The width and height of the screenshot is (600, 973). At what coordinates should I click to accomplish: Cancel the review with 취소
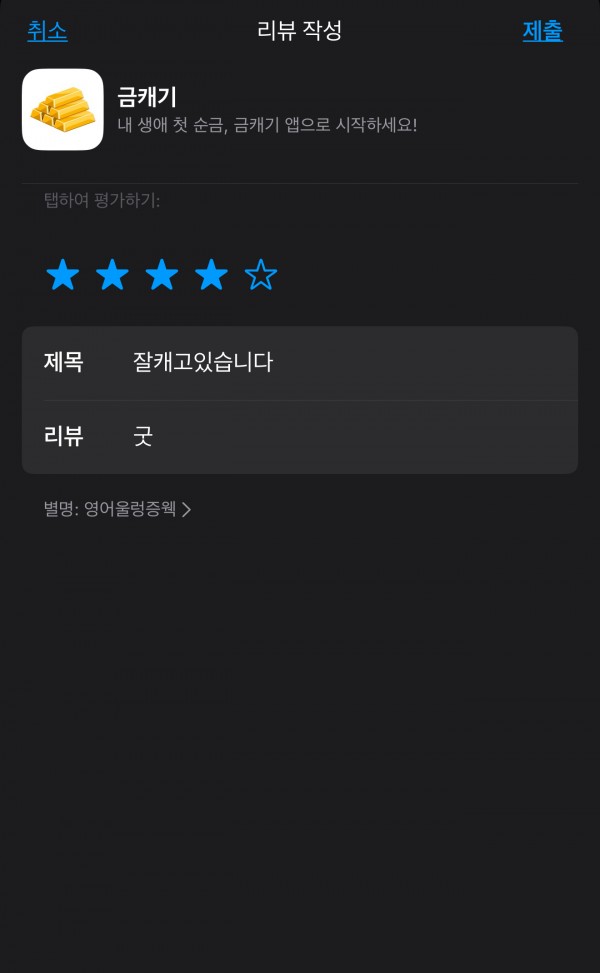pyautogui.click(x=47, y=31)
